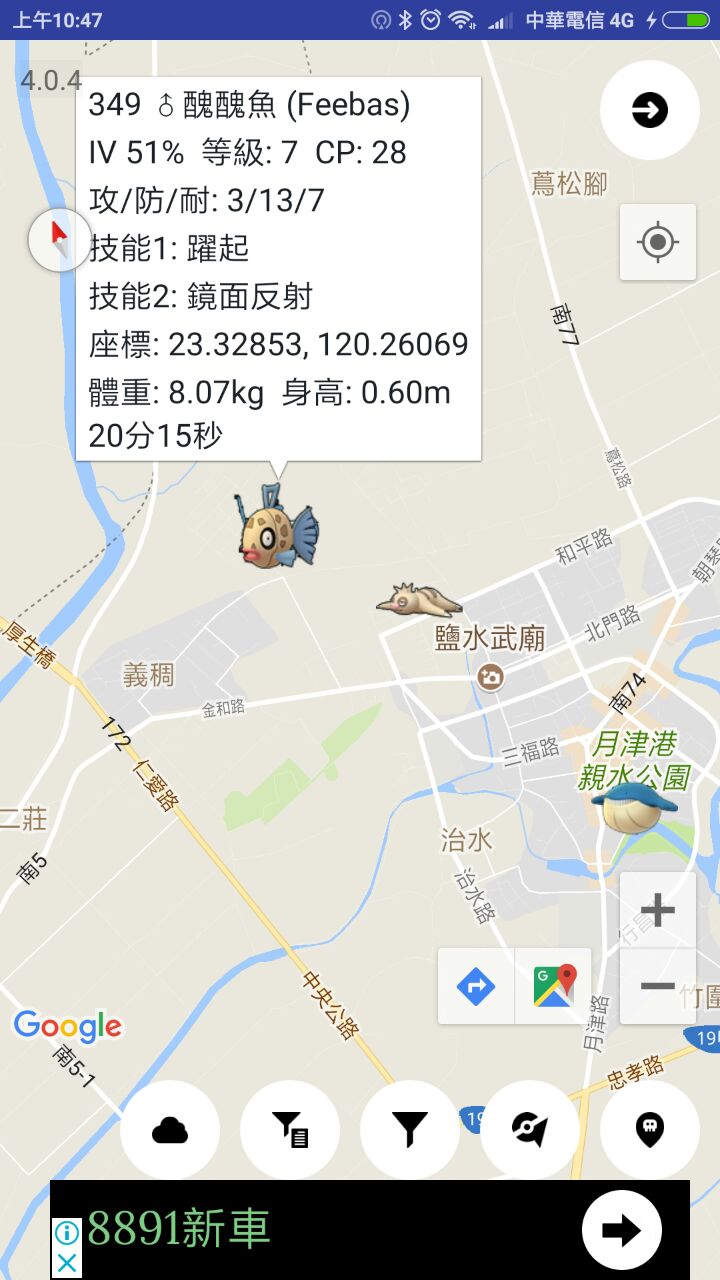The height and width of the screenshot is (1280, 720).
Task: Center map on my current location
Action: click(657, 242)
